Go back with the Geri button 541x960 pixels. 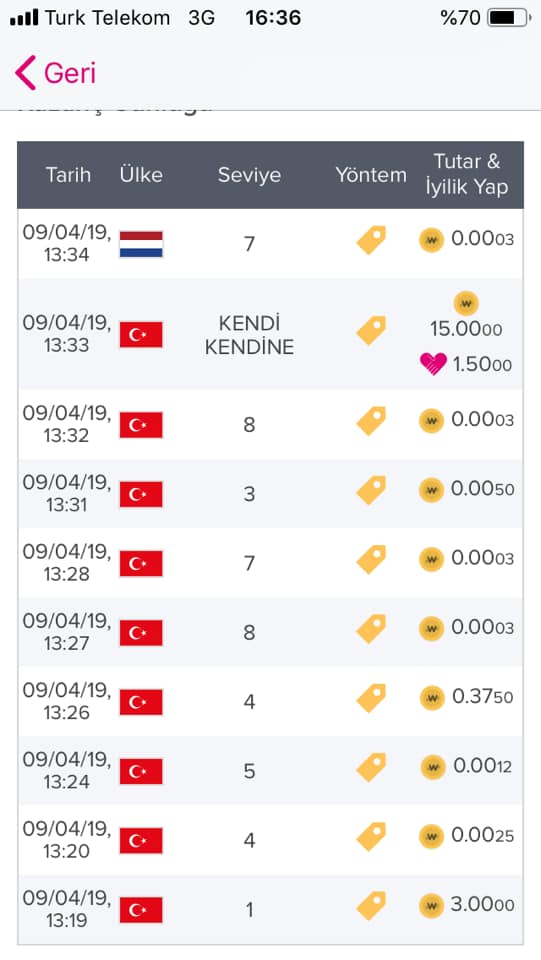pos(56,73)
